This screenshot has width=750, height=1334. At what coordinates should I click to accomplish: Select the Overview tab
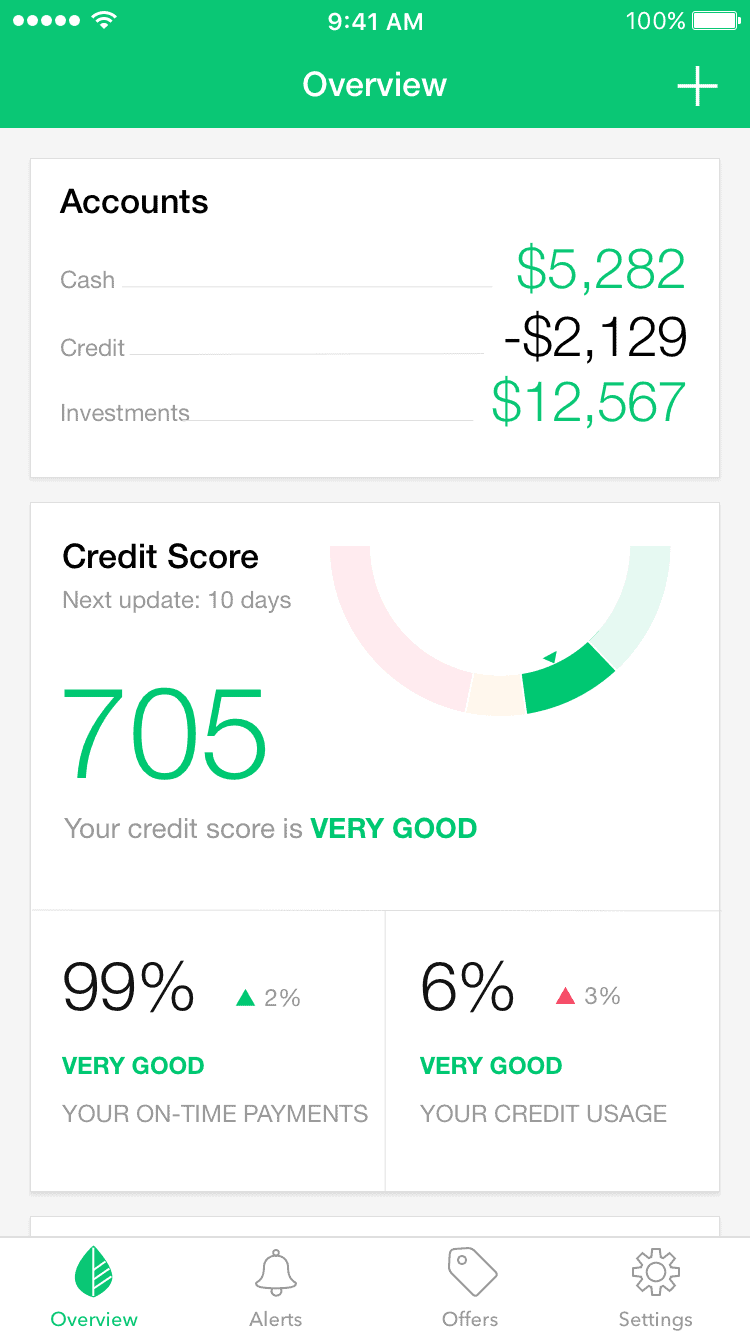click(x=94, y=1287)
